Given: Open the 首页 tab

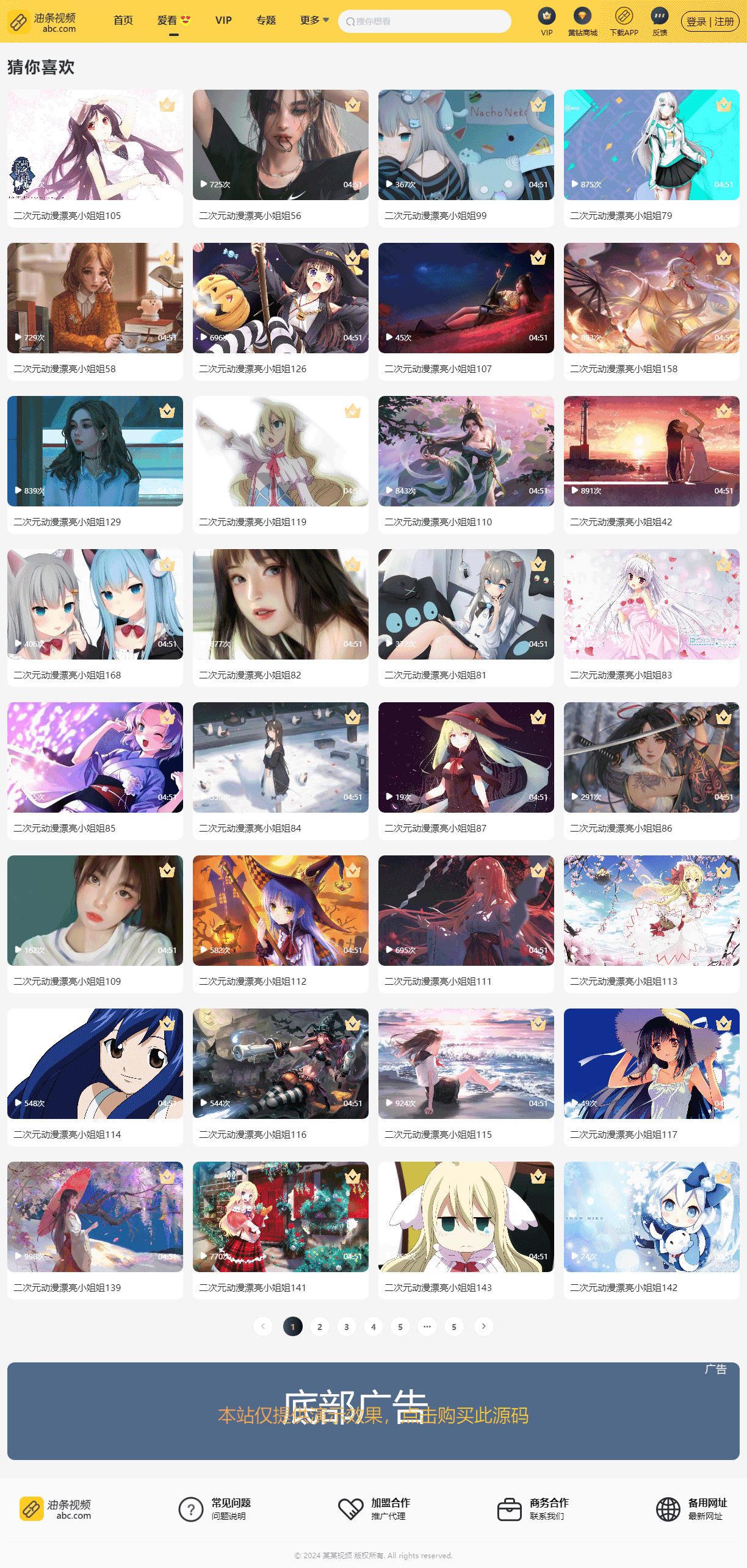Looking at the screenshot, I should (x=123, y=20).
